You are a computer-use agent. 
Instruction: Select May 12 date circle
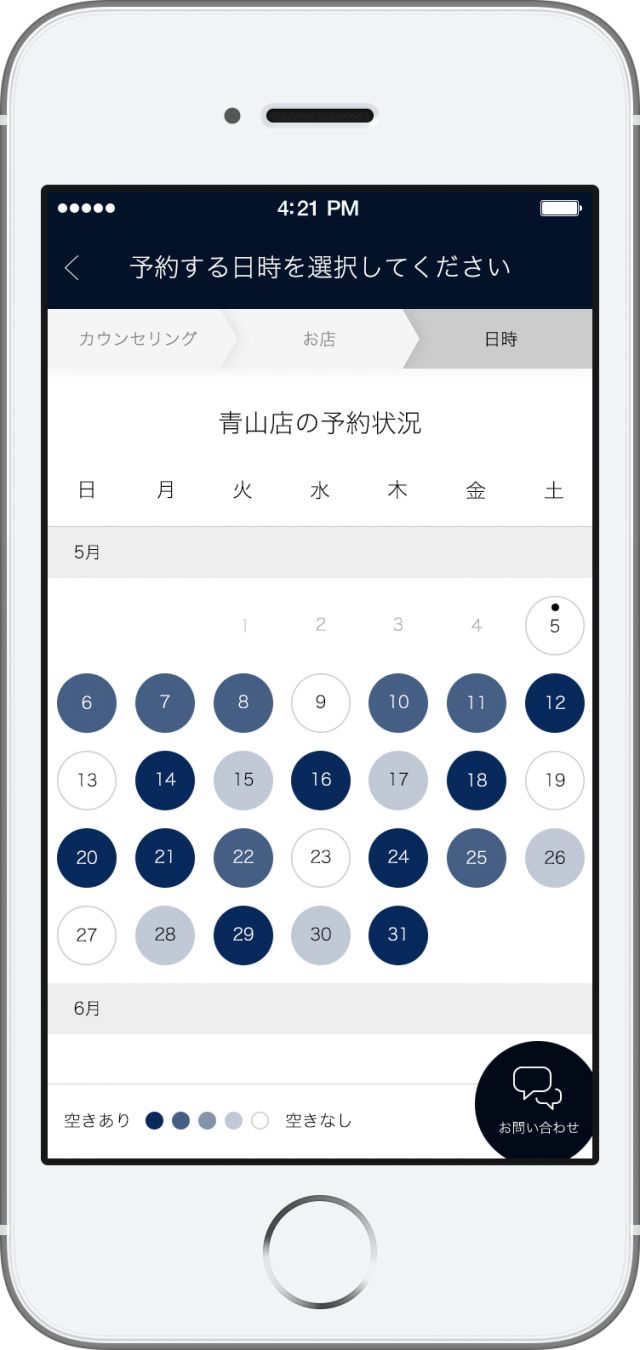coord(554,702)
